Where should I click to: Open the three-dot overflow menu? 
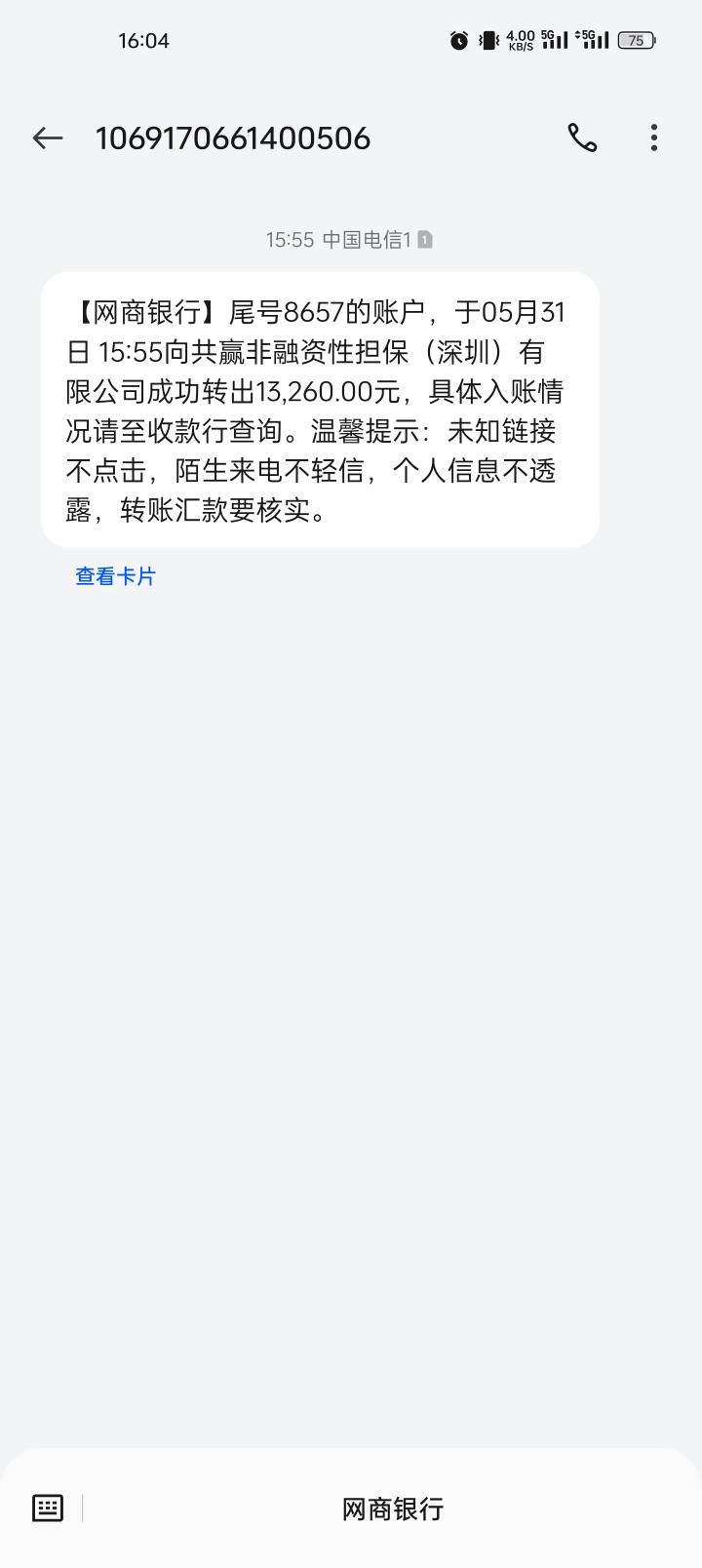(654, 137)
